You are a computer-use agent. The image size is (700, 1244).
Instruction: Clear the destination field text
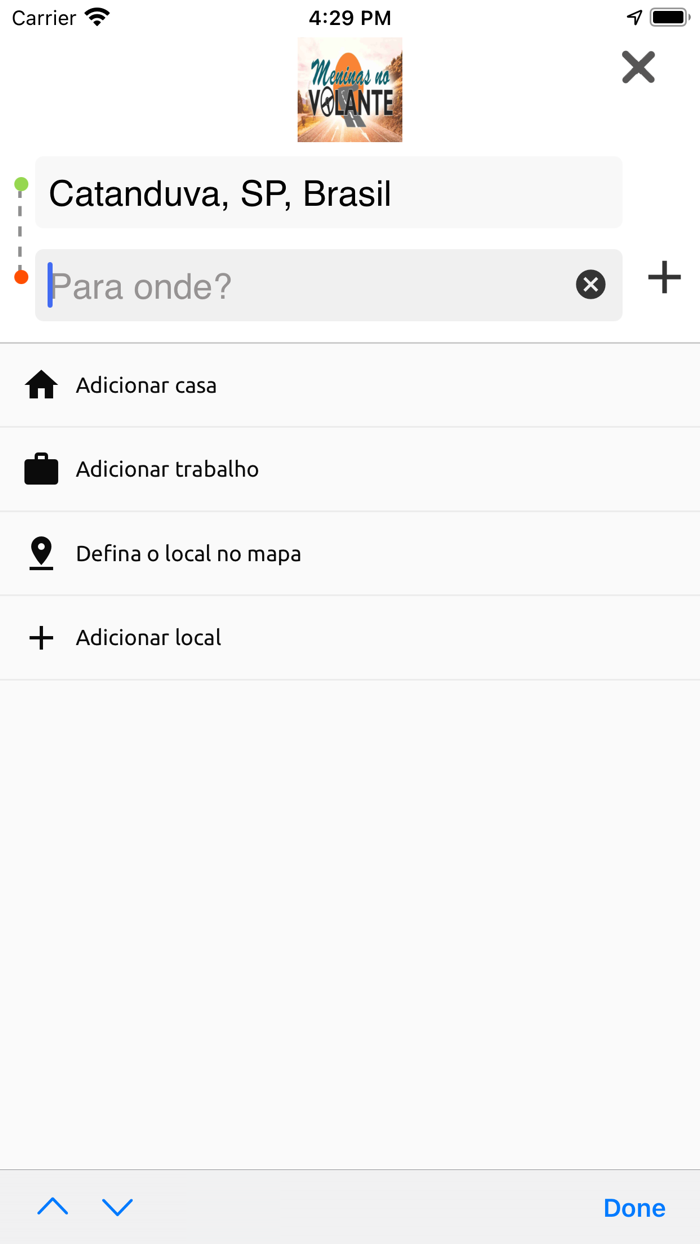591,285
